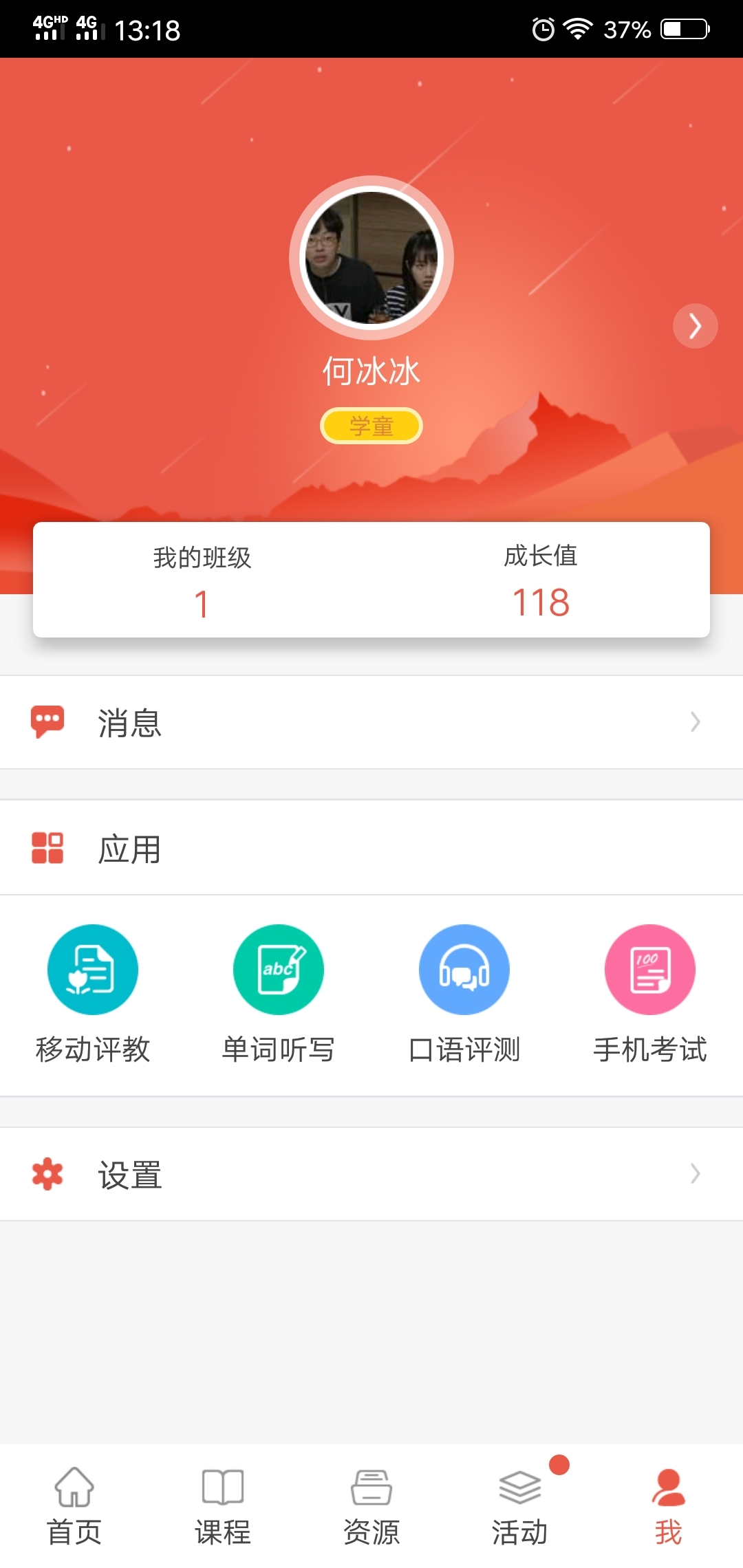Screen dimensions: 743x1568
Task: Switch to the 课程 courses tab
Action: (223, 1506)
